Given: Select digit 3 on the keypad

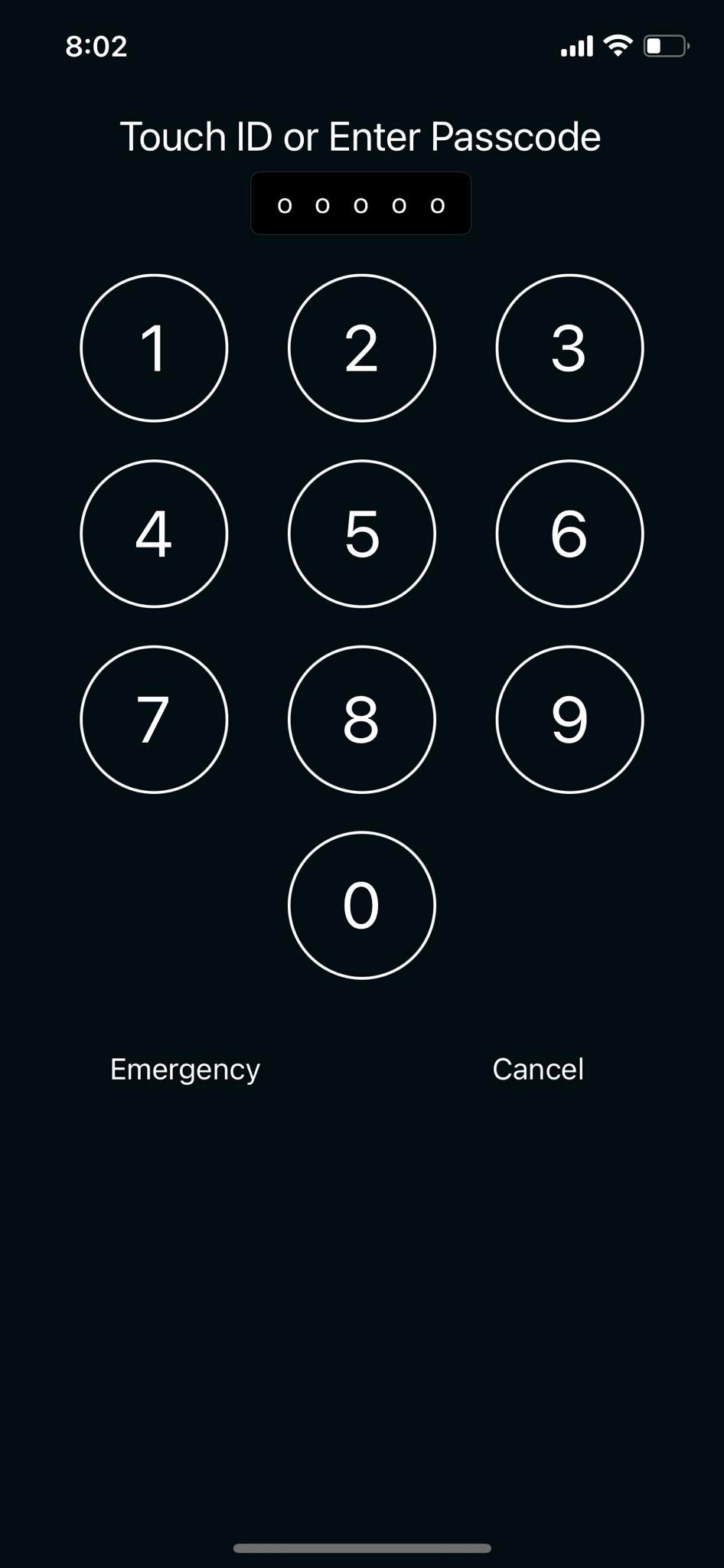Looking at the screenshot, I should pyautogui.click(x=570, y=348).
